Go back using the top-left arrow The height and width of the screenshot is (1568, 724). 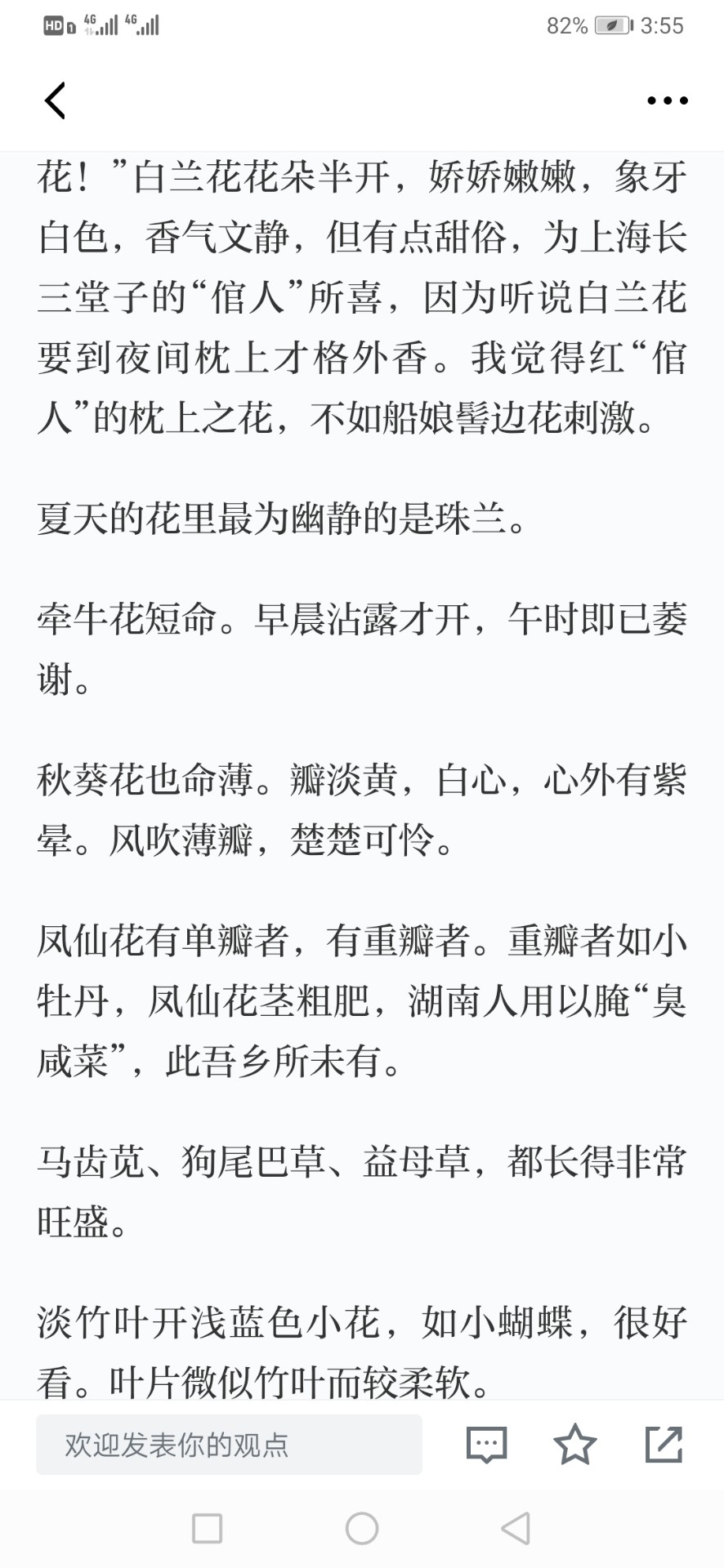[55, 100]
